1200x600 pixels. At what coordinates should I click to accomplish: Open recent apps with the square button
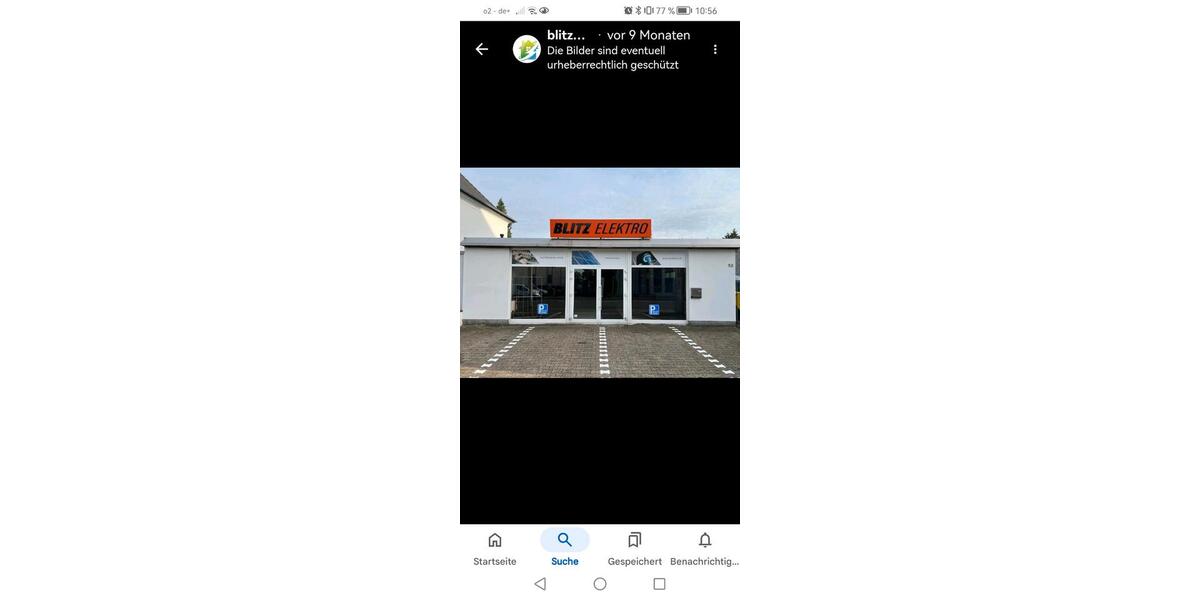[659, 584]
